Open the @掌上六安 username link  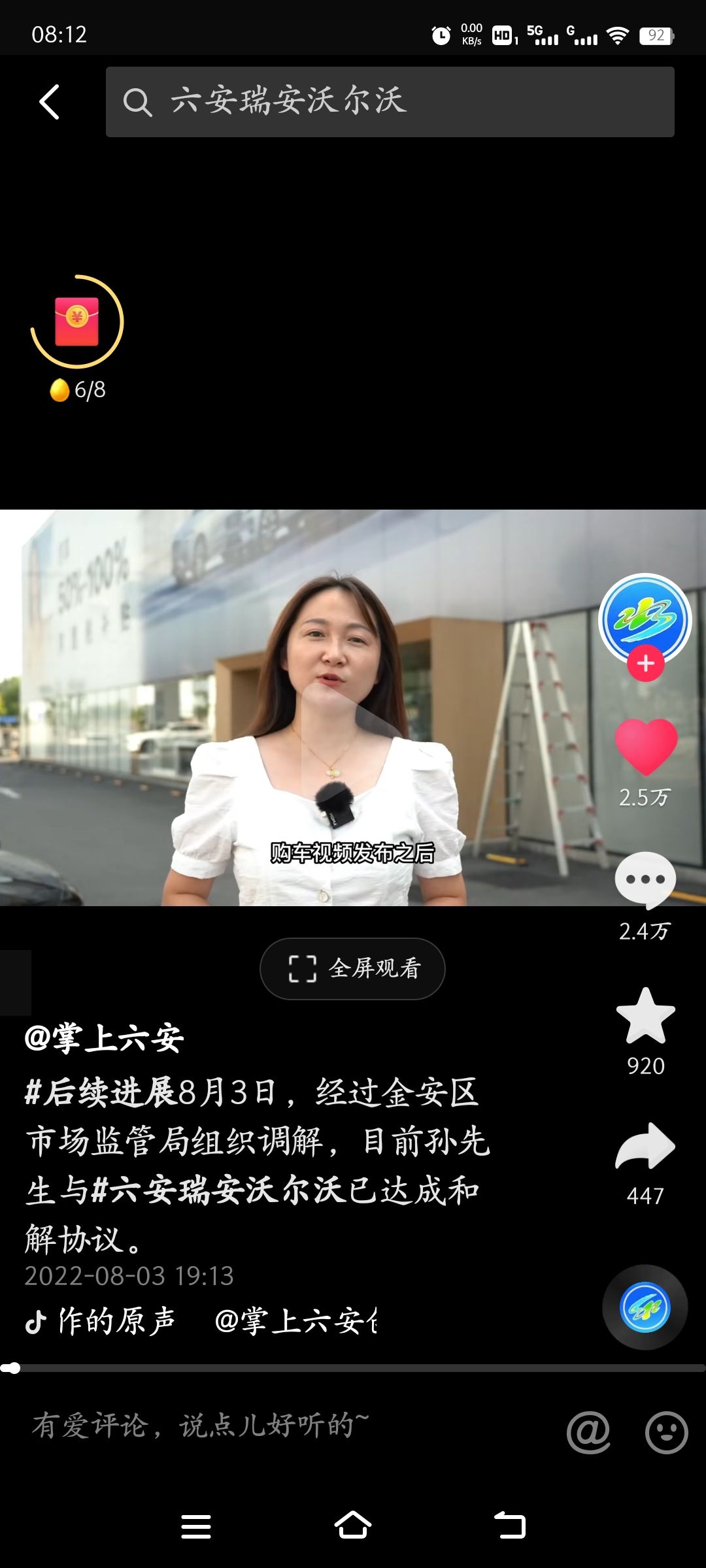(x=105, y=1038)
